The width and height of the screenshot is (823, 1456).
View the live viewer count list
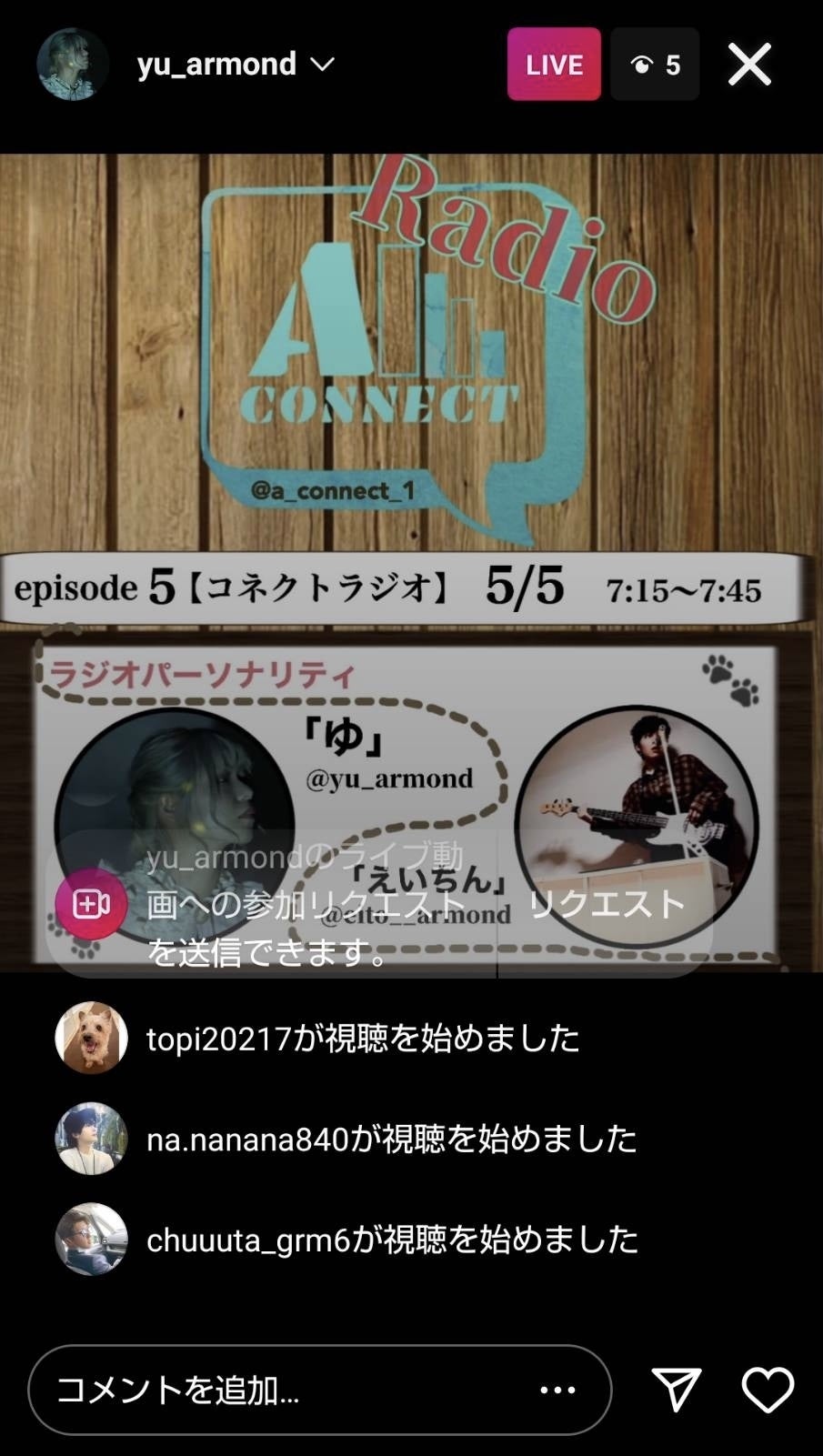point(655,65)
